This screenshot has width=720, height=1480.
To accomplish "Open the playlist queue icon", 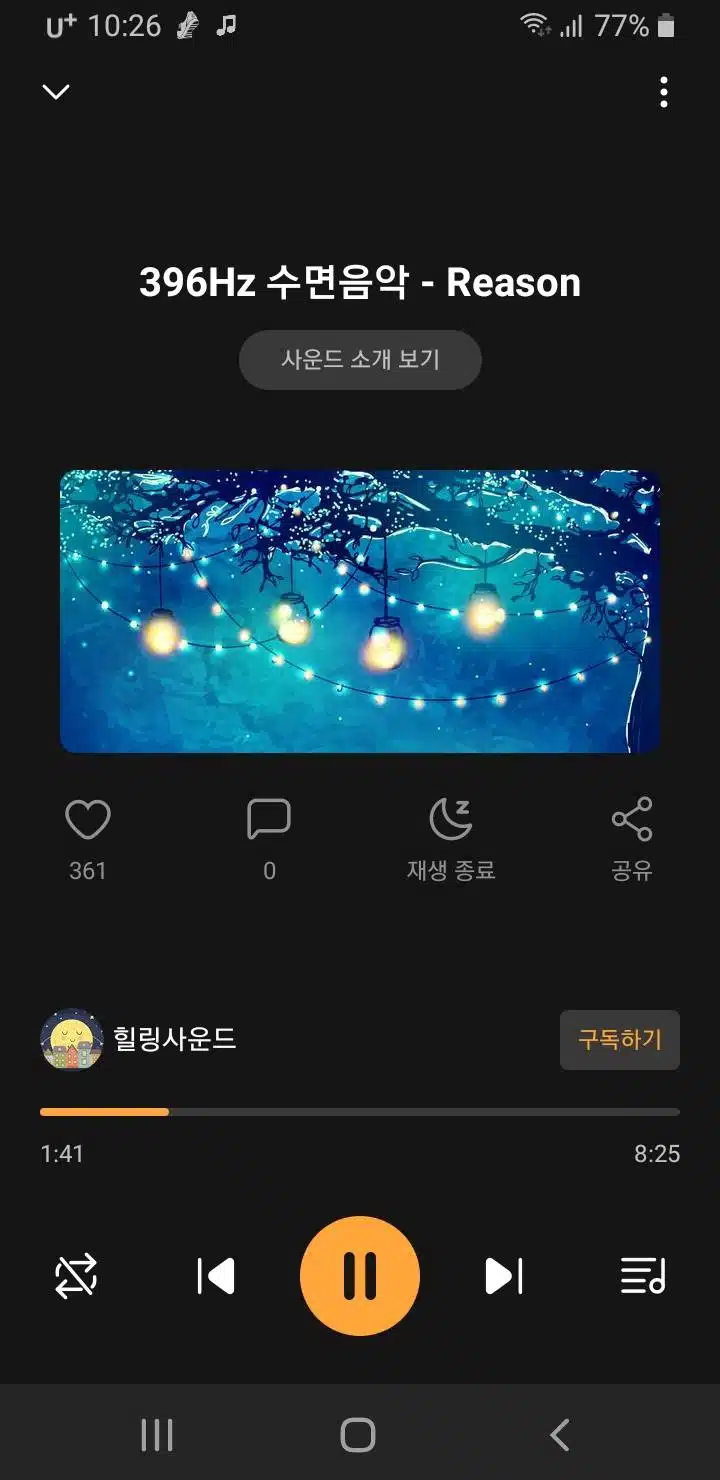I will point(643,1276).
